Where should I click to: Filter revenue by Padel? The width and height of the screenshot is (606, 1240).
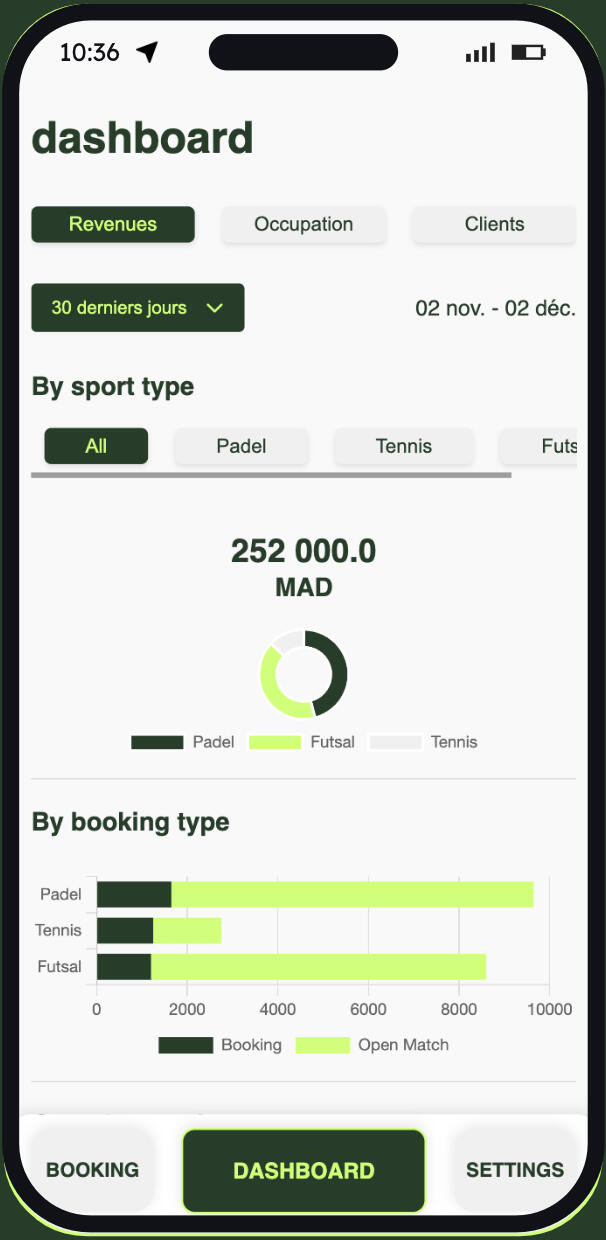click(241, 446)
